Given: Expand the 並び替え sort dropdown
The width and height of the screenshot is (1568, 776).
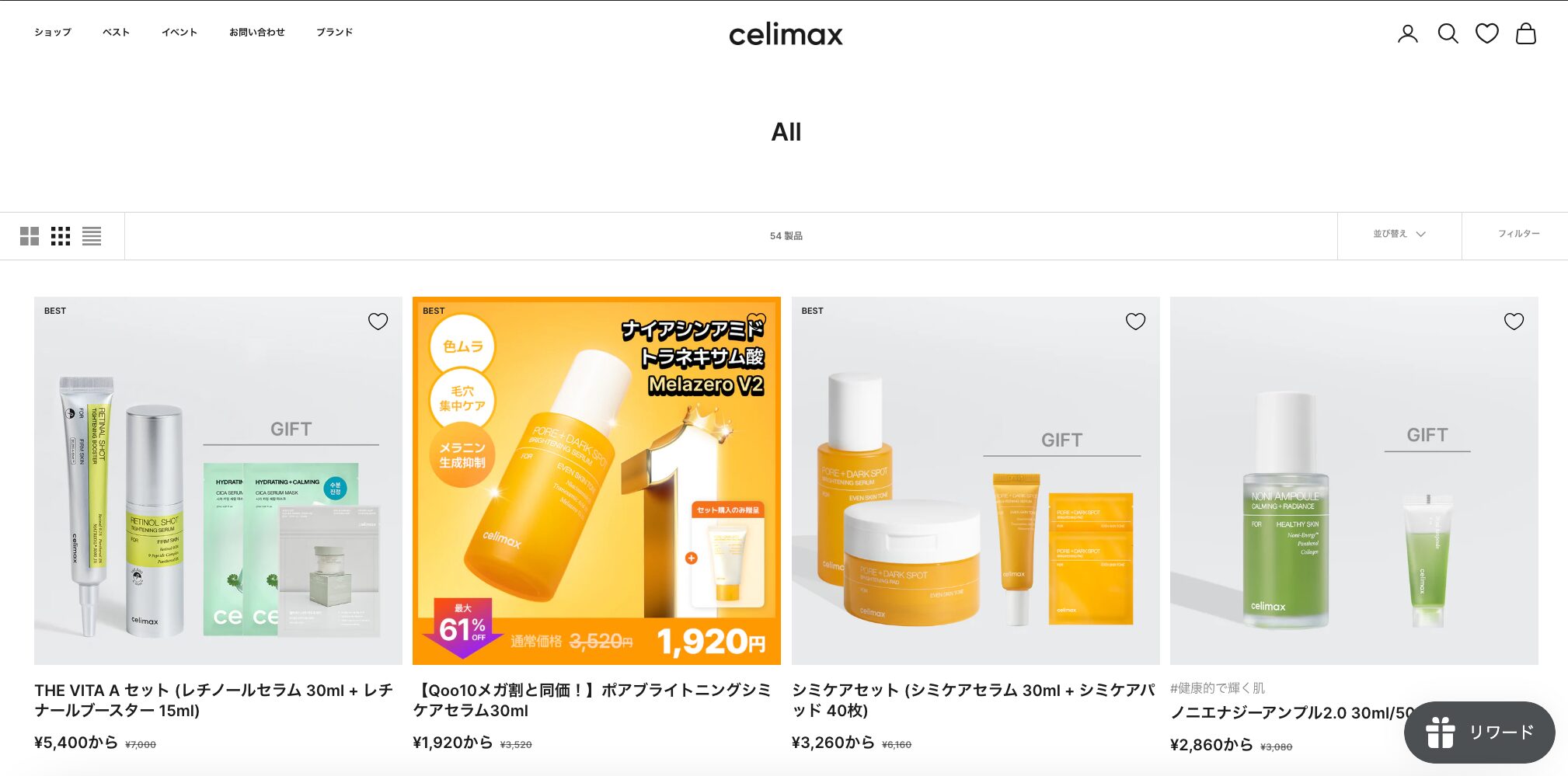Looking at the screenshot, I should [x=1399, y=234].
